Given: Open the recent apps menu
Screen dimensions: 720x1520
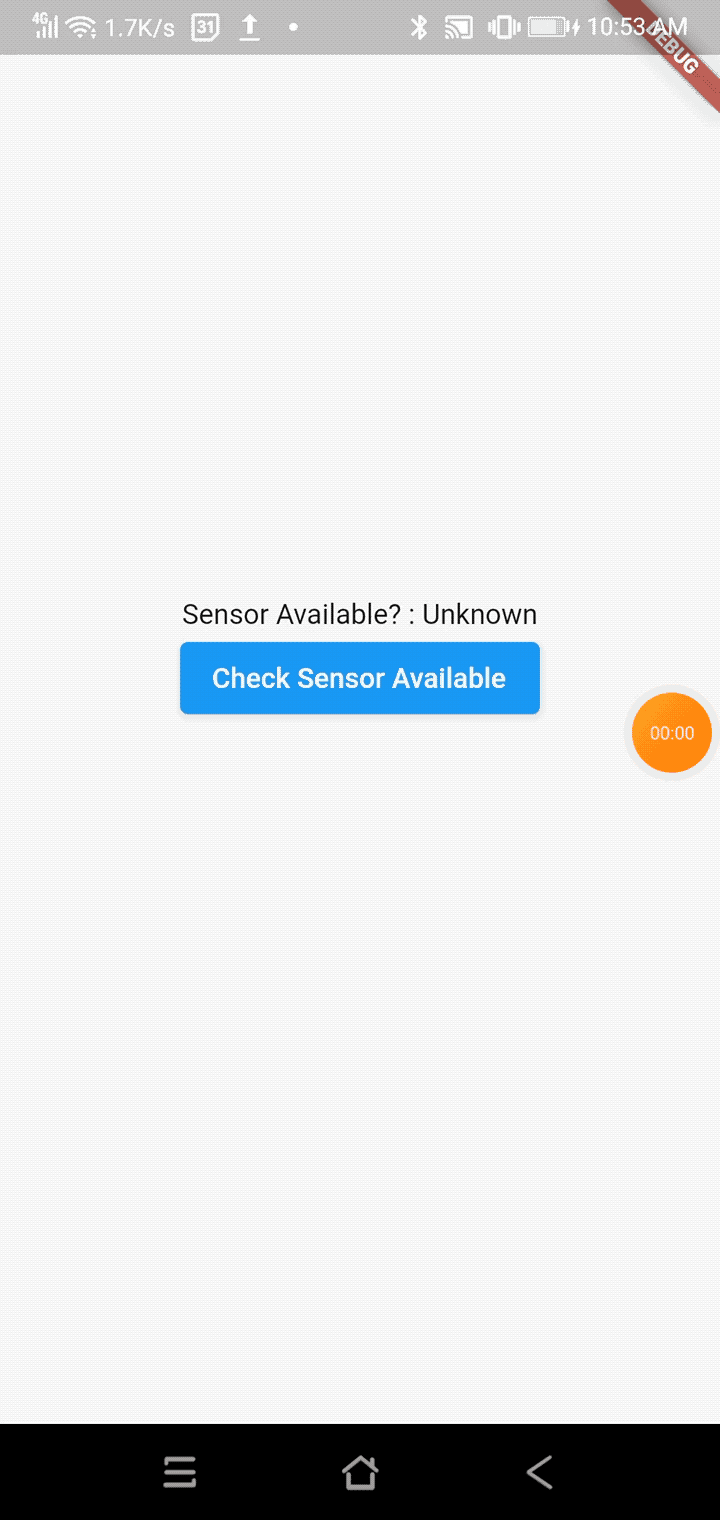Looking at the screenshot, I should [x=180, y=1472].
